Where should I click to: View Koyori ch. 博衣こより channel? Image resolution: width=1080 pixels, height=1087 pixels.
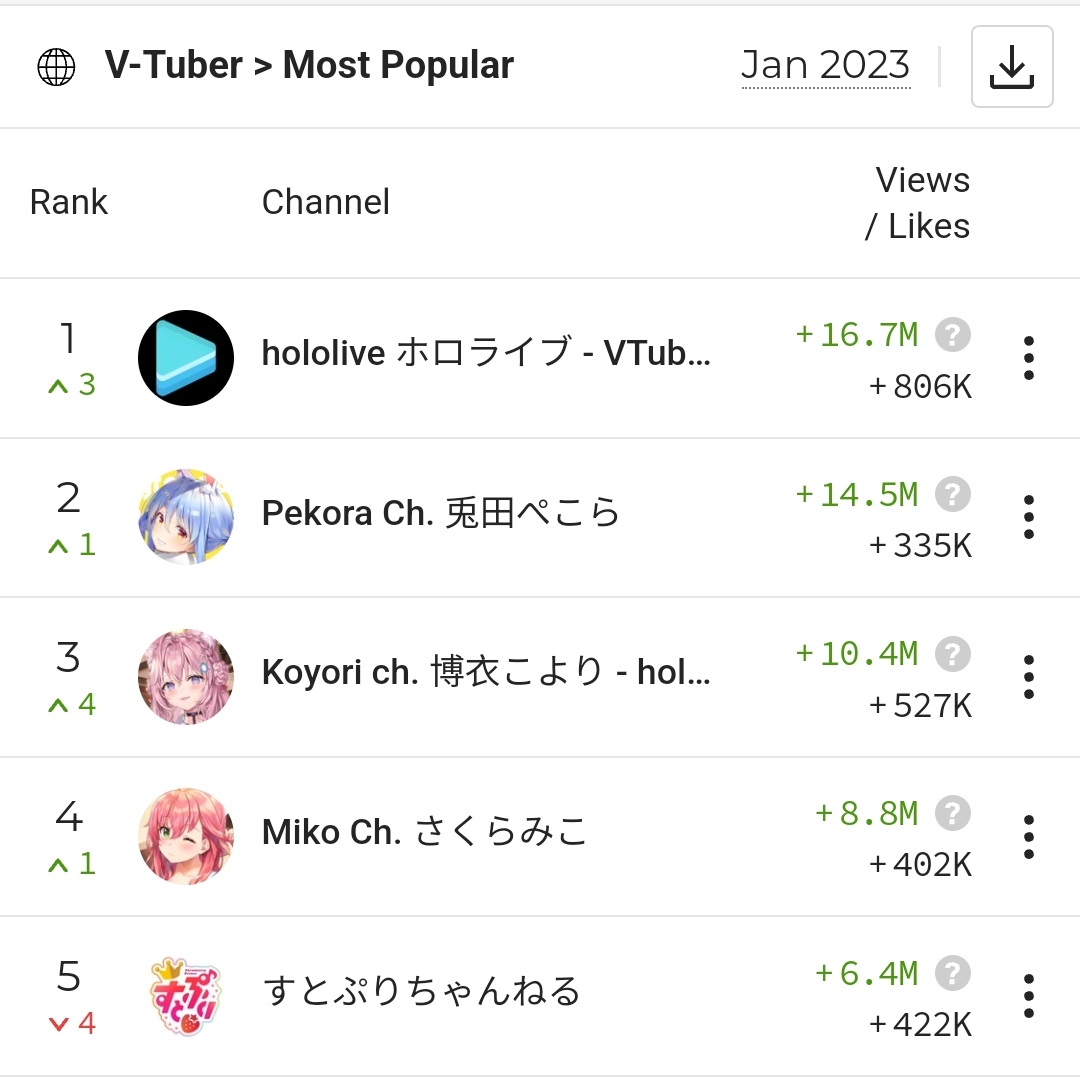click(486, 673)
